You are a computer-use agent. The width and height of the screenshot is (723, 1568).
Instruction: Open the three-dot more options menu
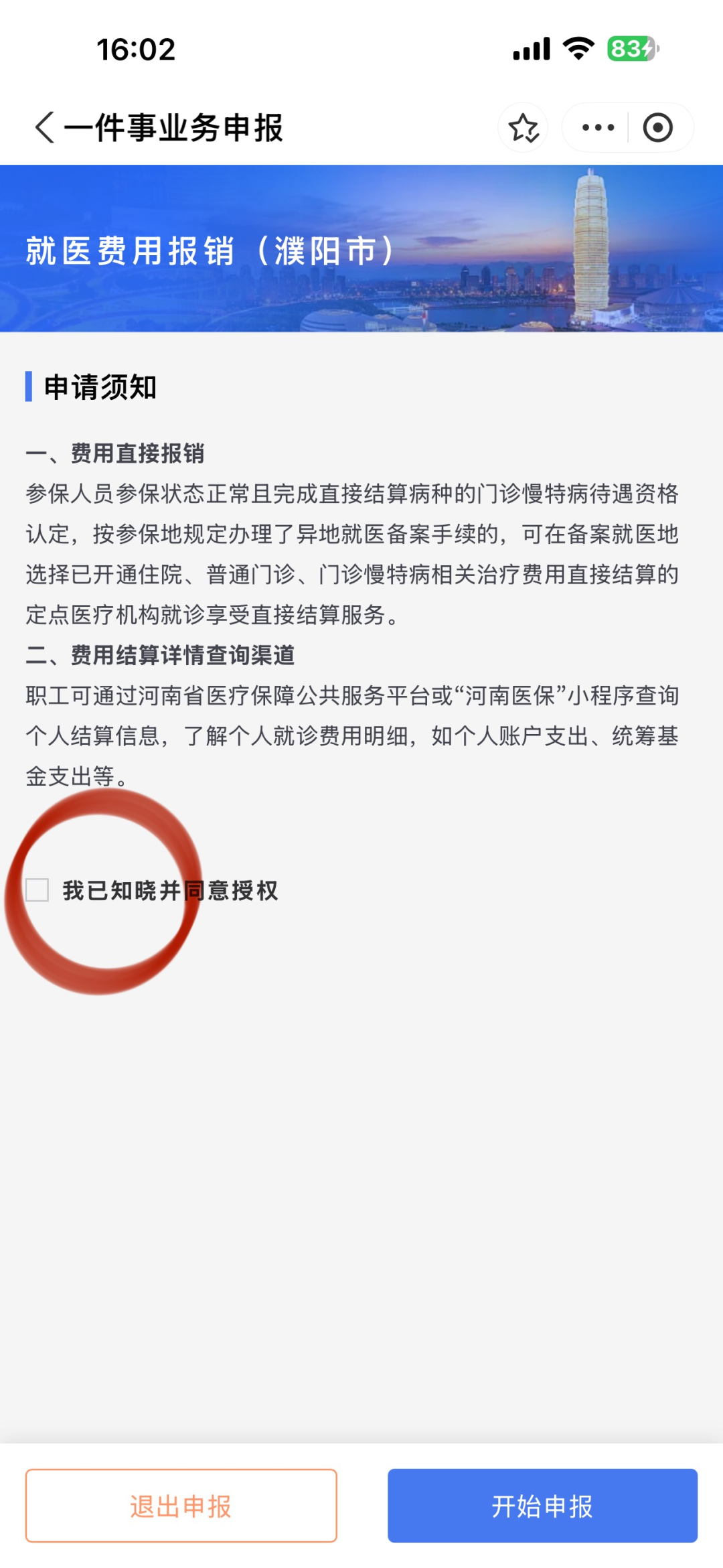click(597, 127)
